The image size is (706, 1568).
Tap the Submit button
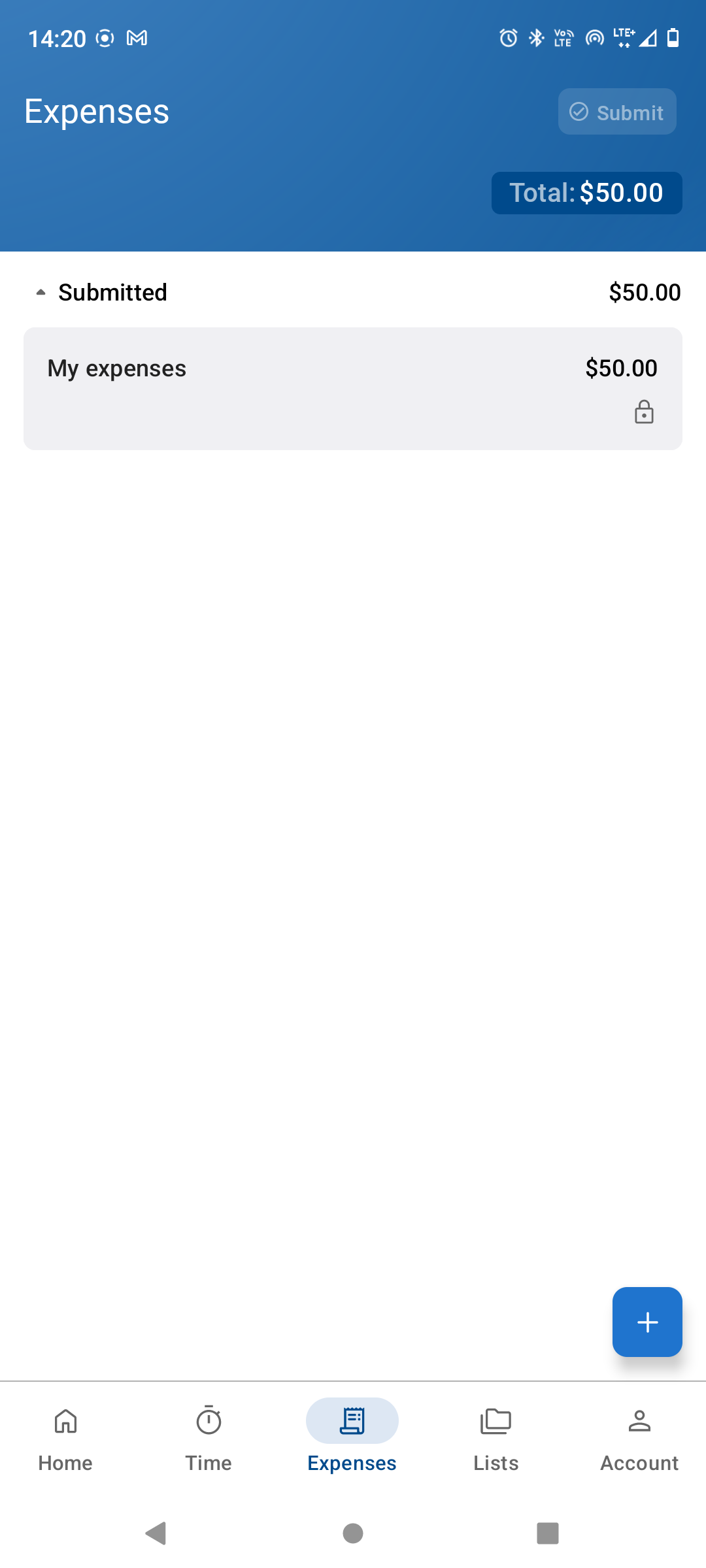(616, 112)
